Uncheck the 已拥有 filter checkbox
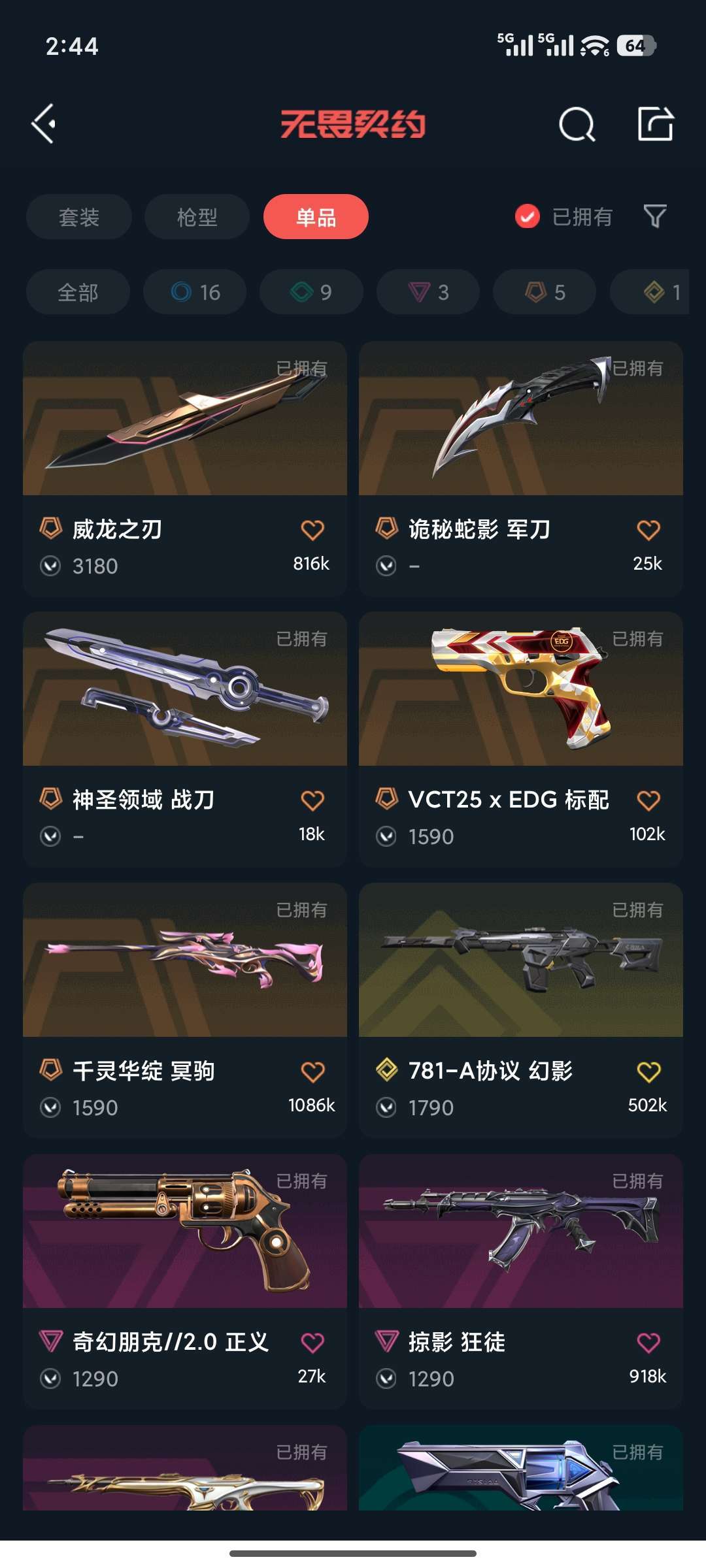706x1568 pixels. click(528, 216)
